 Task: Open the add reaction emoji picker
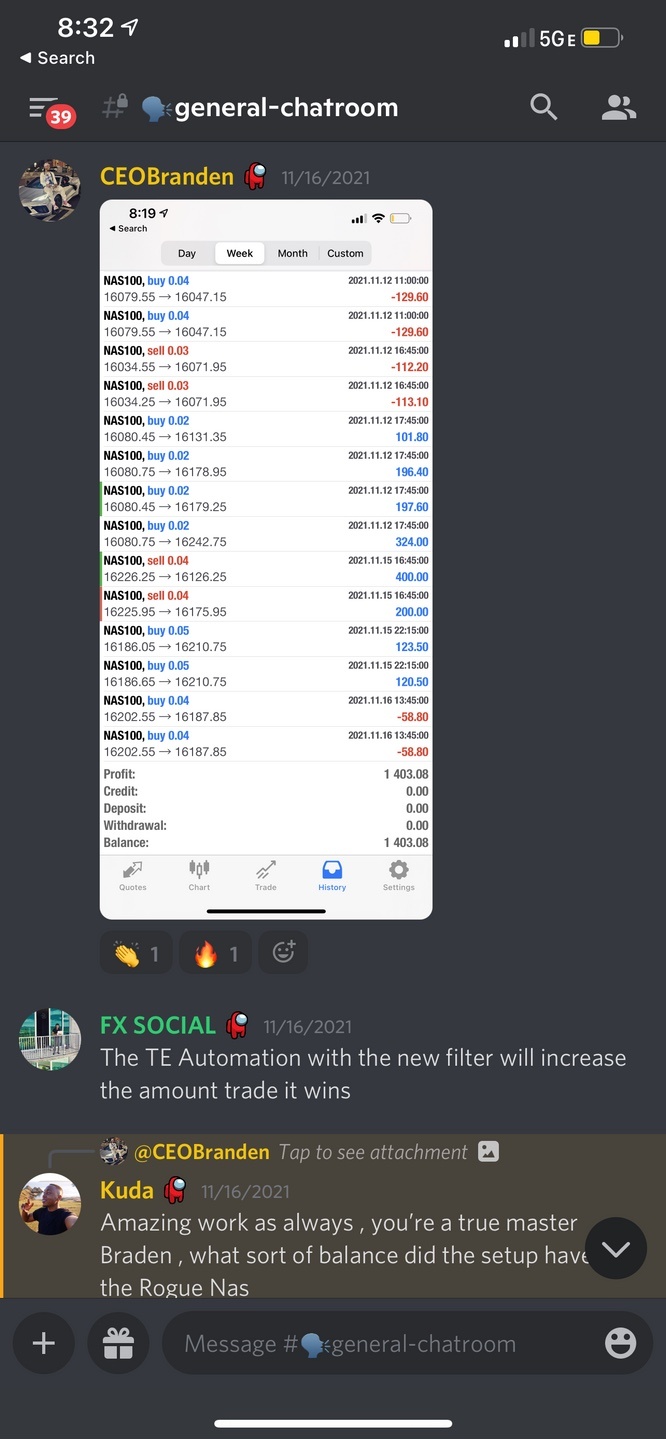pyautogui.click(x=283, y=954)
